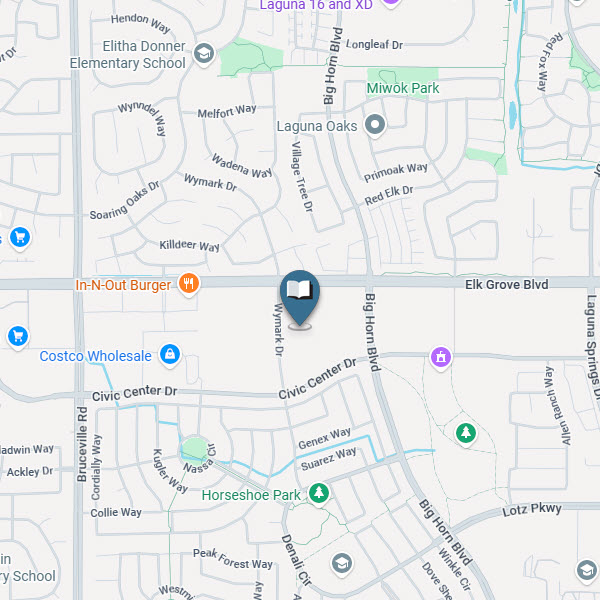Select the Miwok Park label
The width and height of the screenshot is (600, 600).
(404, 88)
